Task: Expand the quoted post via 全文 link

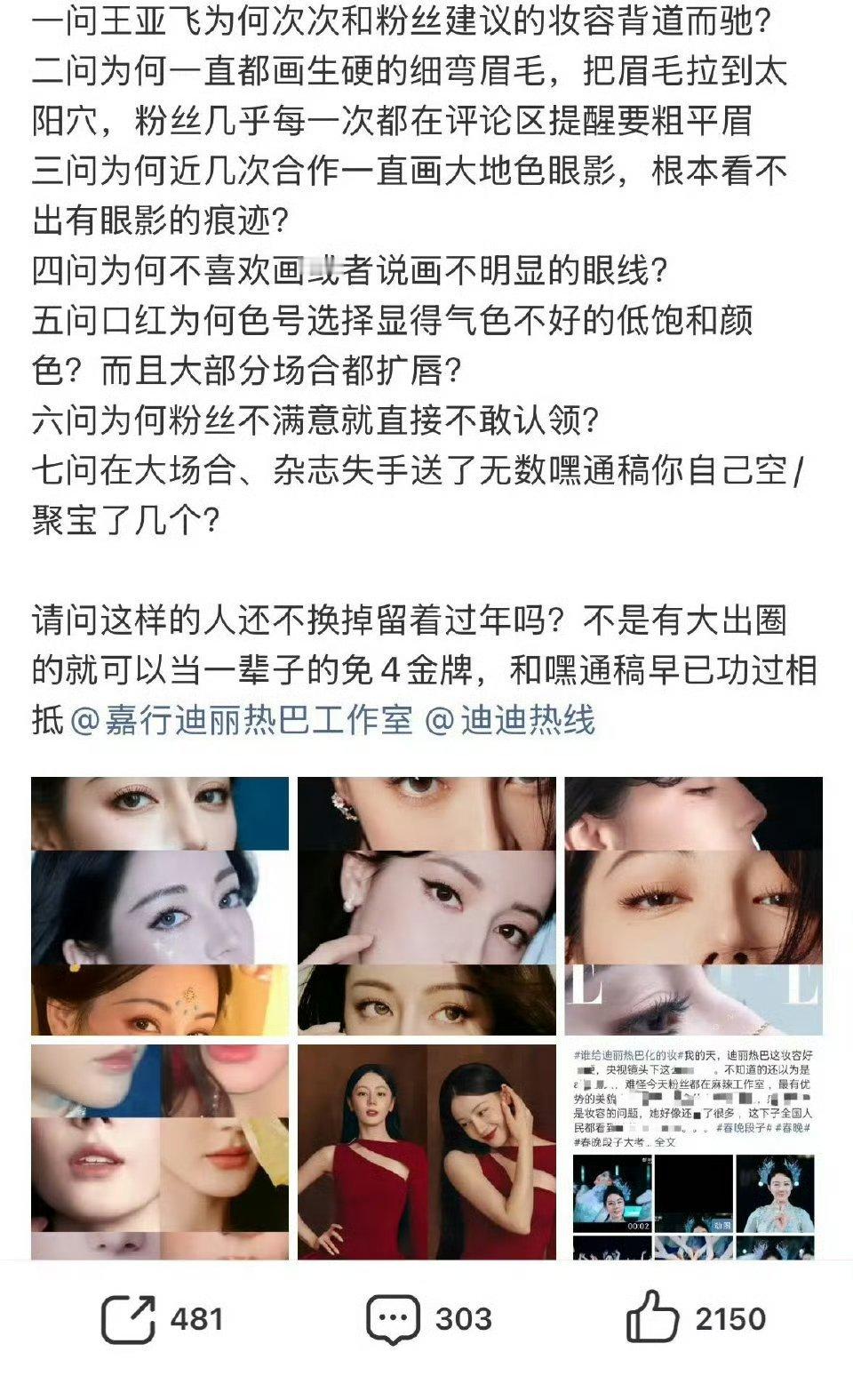Action: (x=666, y=1144)
